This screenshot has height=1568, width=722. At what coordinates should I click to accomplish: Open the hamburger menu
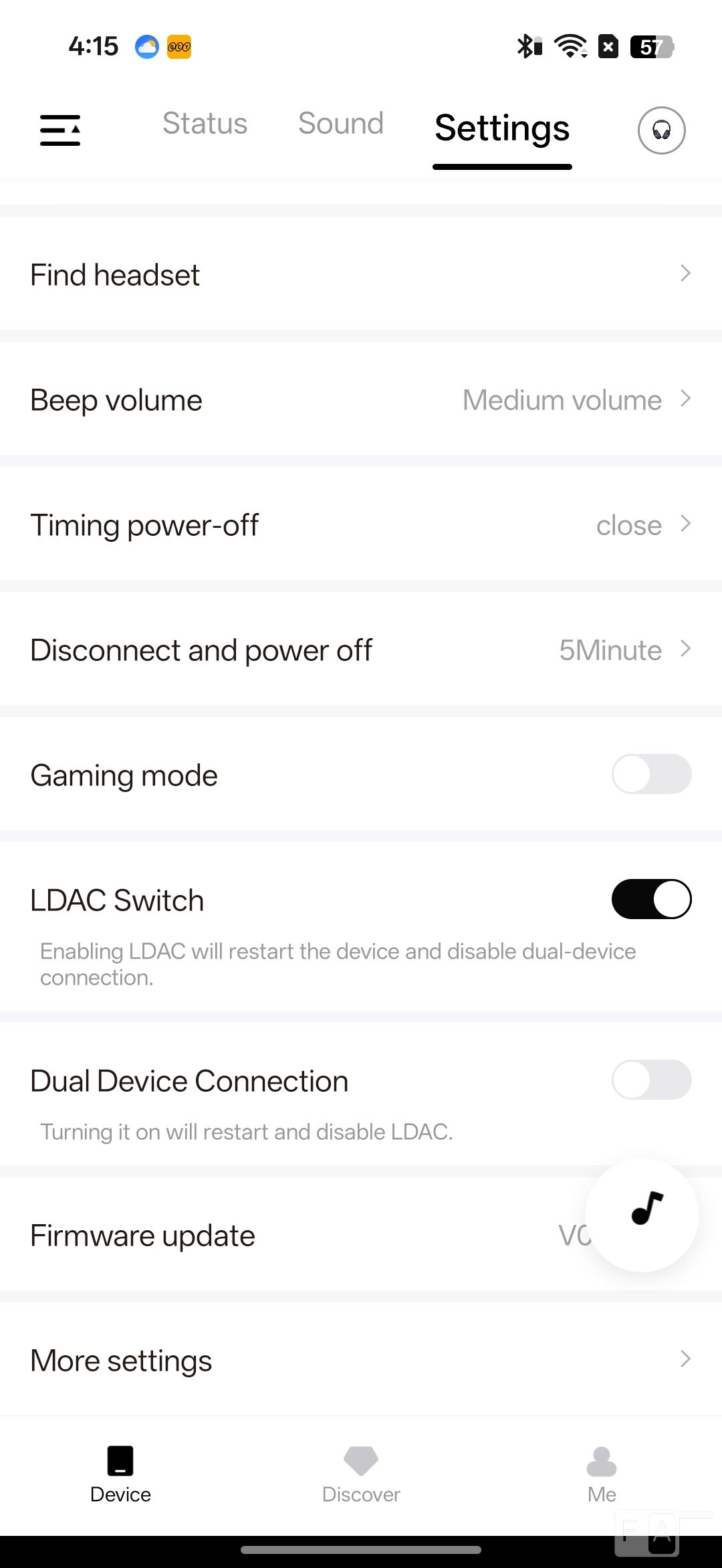60,130
